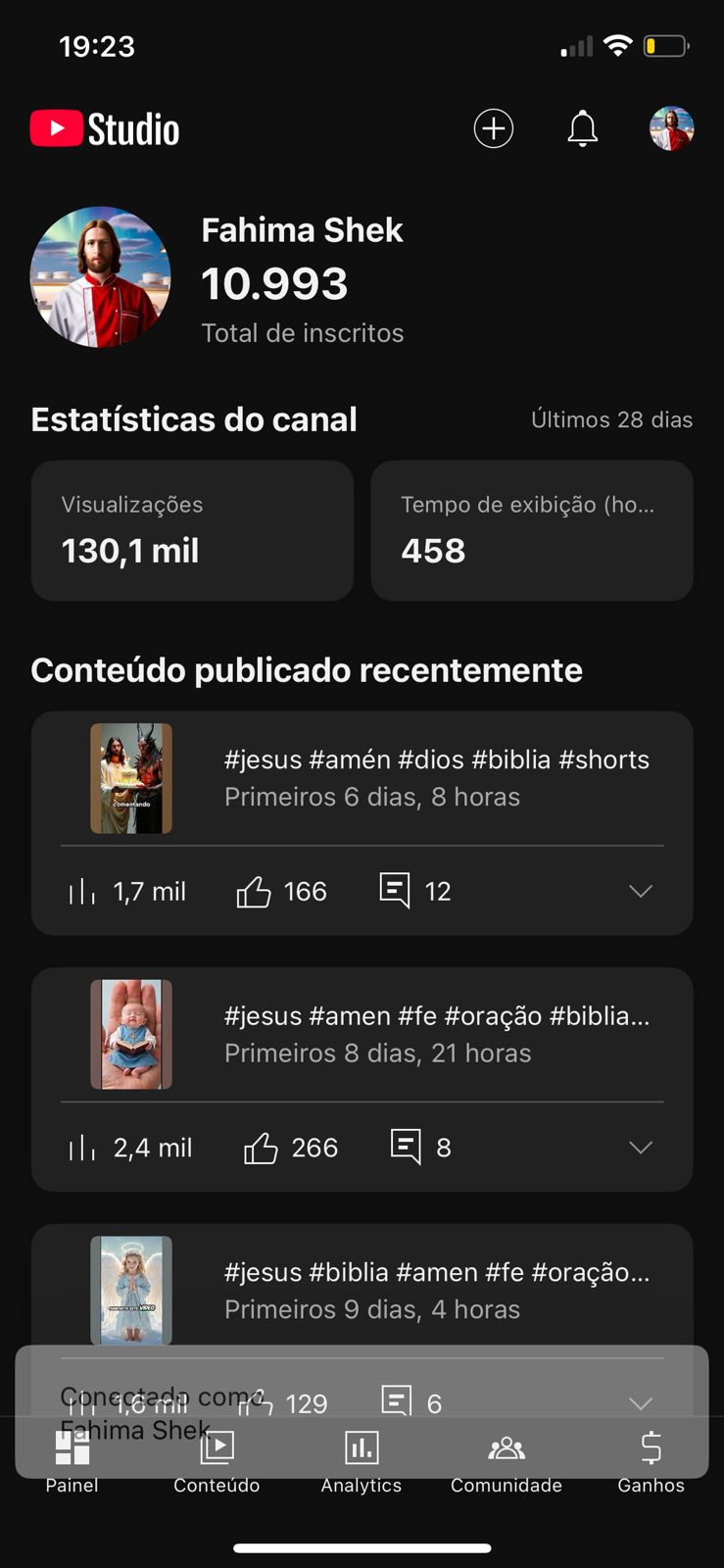Tap the create plus icon
The image size is (724, 1568).
point(493,128)
